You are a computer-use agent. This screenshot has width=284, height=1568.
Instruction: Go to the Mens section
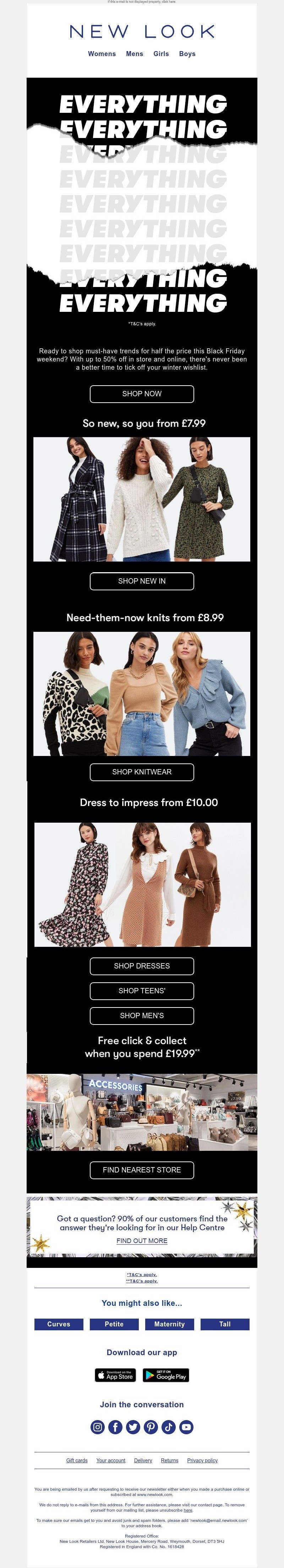(135, 54)
